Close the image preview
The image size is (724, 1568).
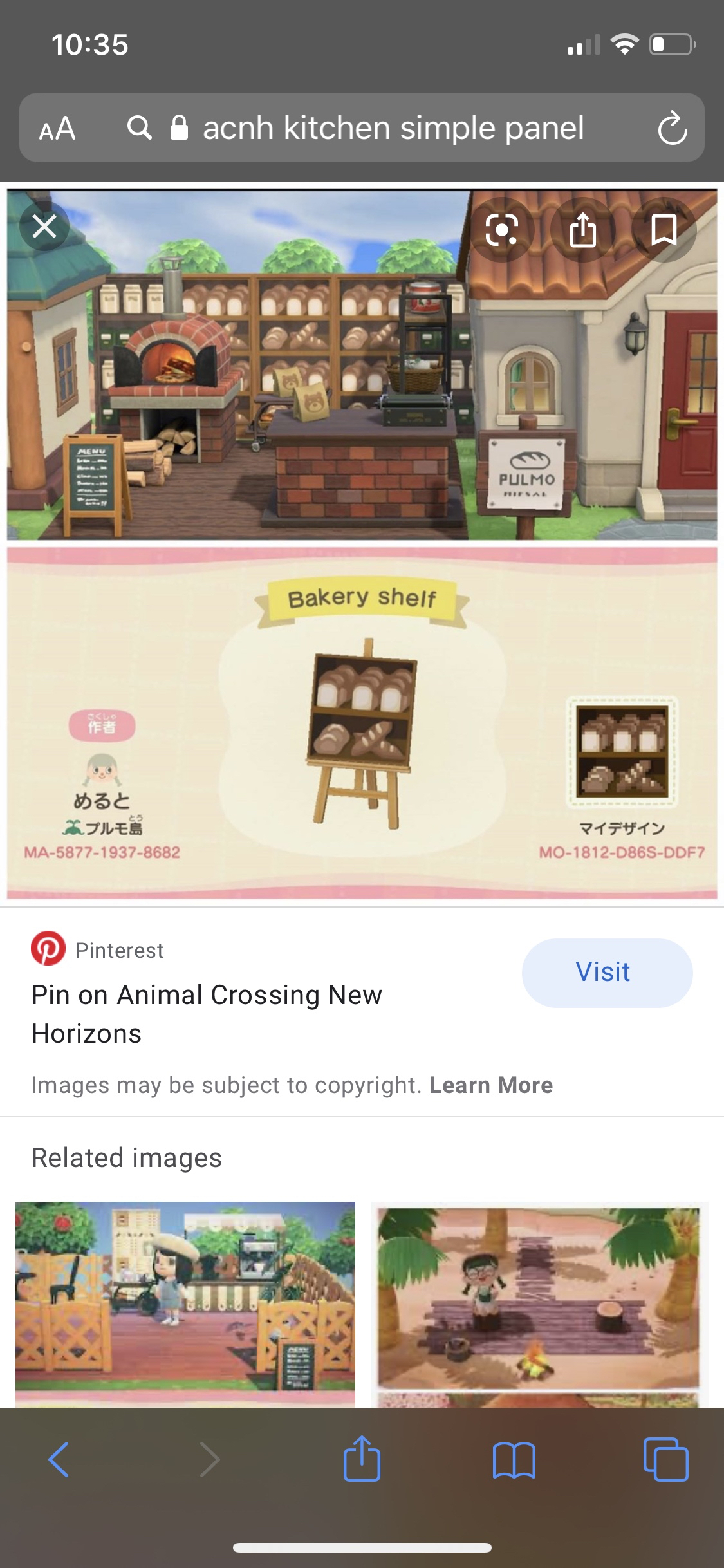44,227
